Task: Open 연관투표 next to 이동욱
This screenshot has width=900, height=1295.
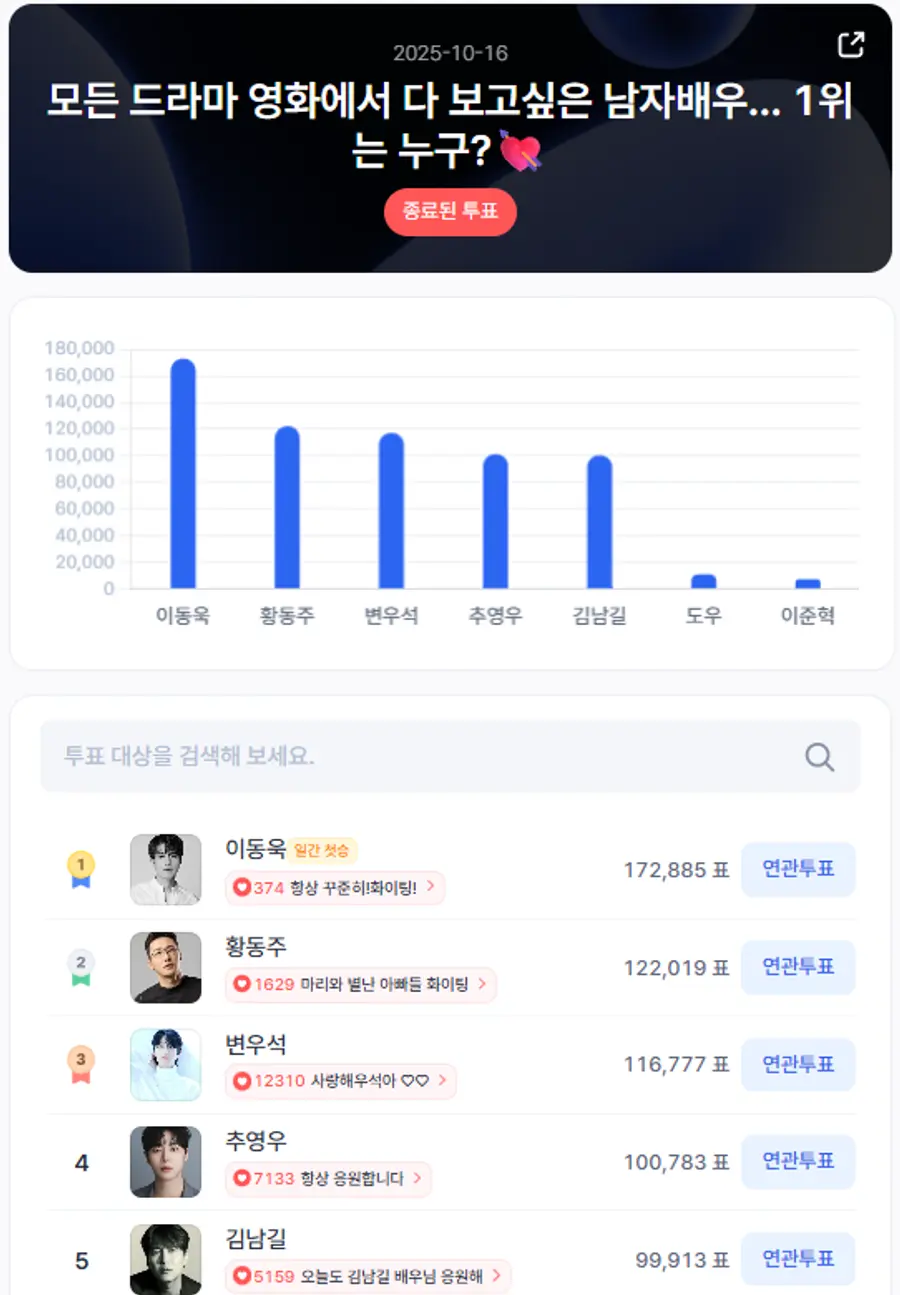Action: click(798, 869)
